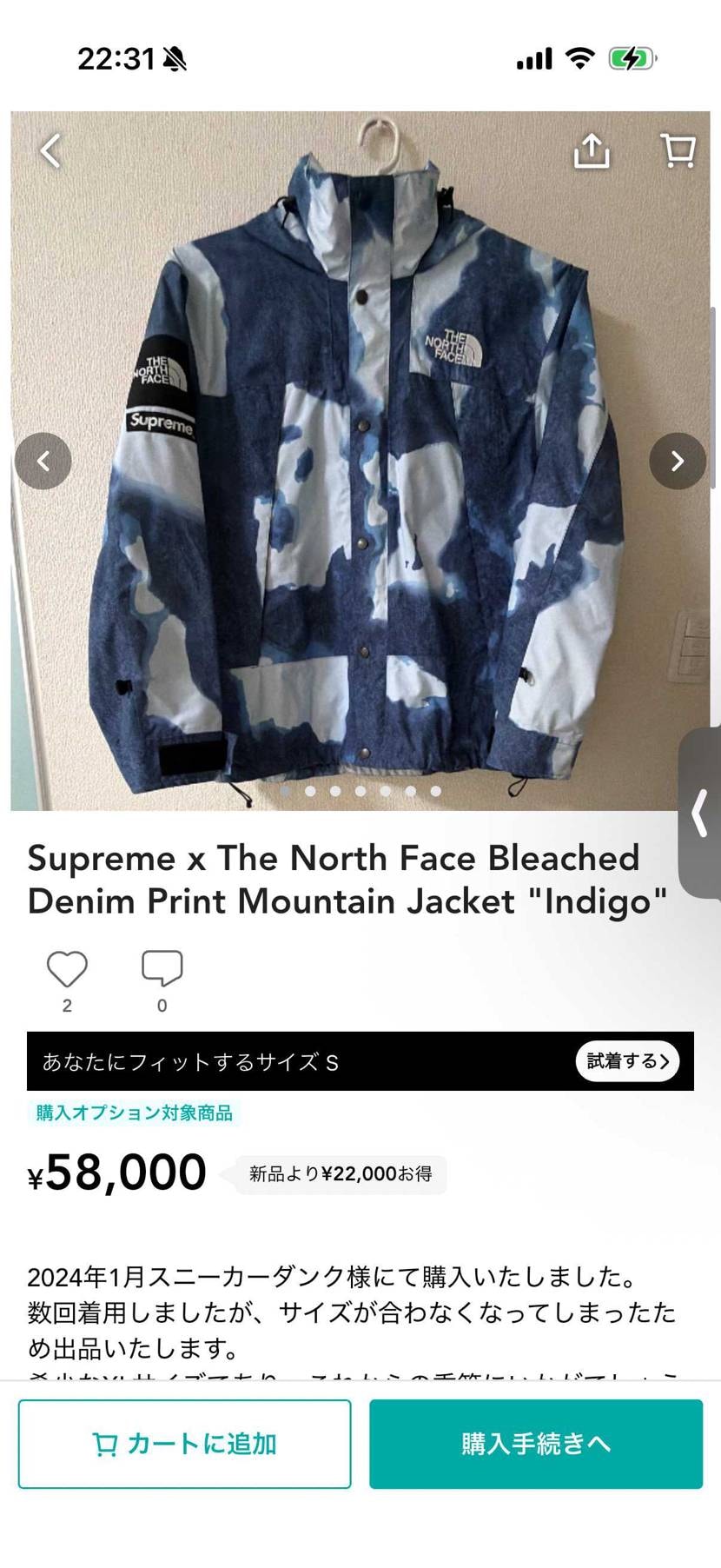721x1568 pixels.
Task: Like the jacket with the heart icon
Action: (68, 967)
